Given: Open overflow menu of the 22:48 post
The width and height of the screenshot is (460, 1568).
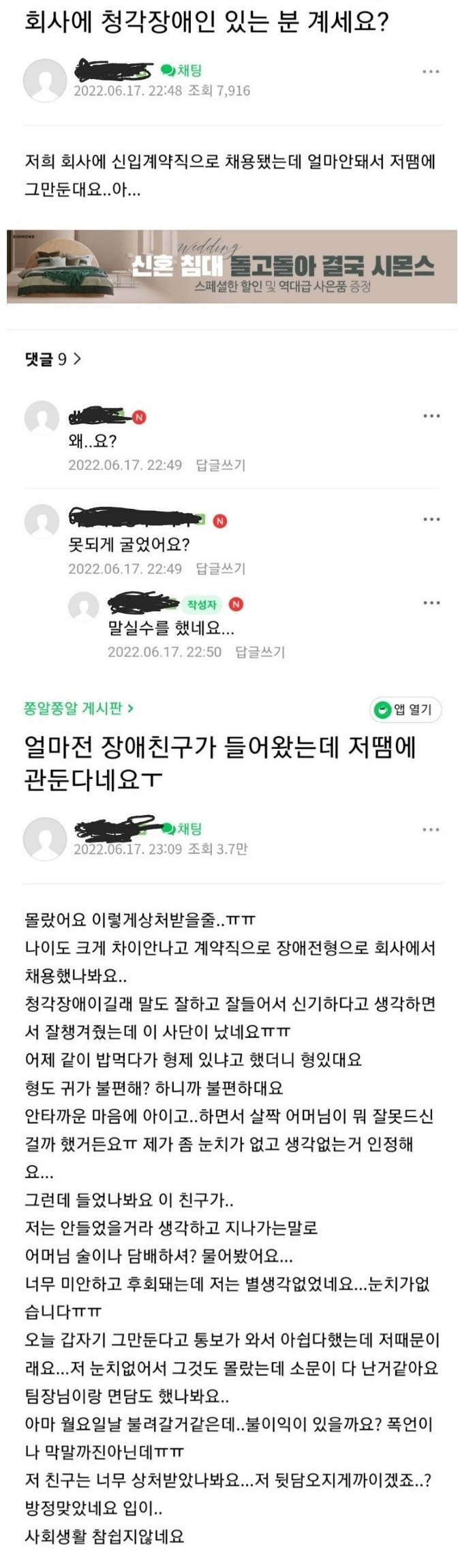Looking at the screenshot, I should (430, 72).
